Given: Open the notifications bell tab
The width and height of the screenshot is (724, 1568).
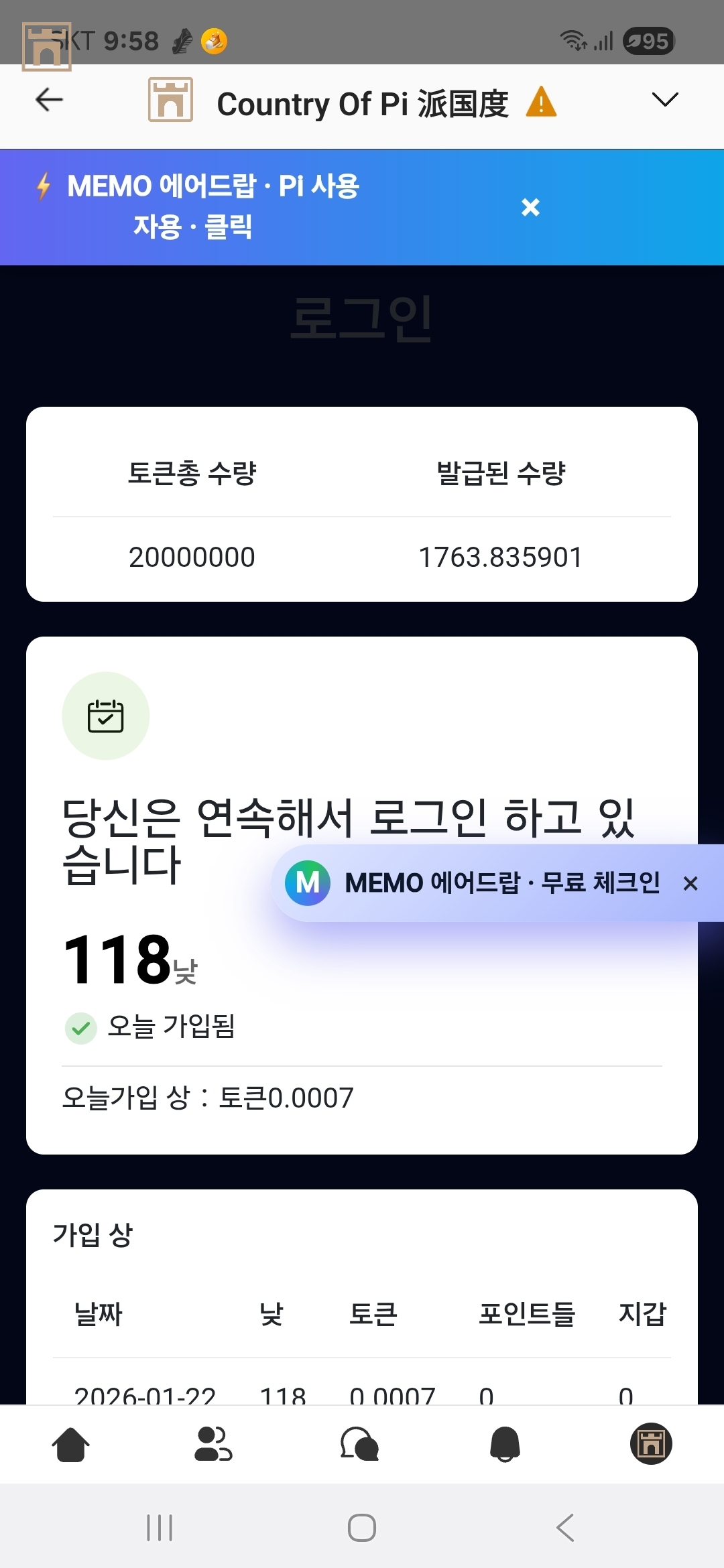Looking at the screenshot, I should (x=505, y=1444).
